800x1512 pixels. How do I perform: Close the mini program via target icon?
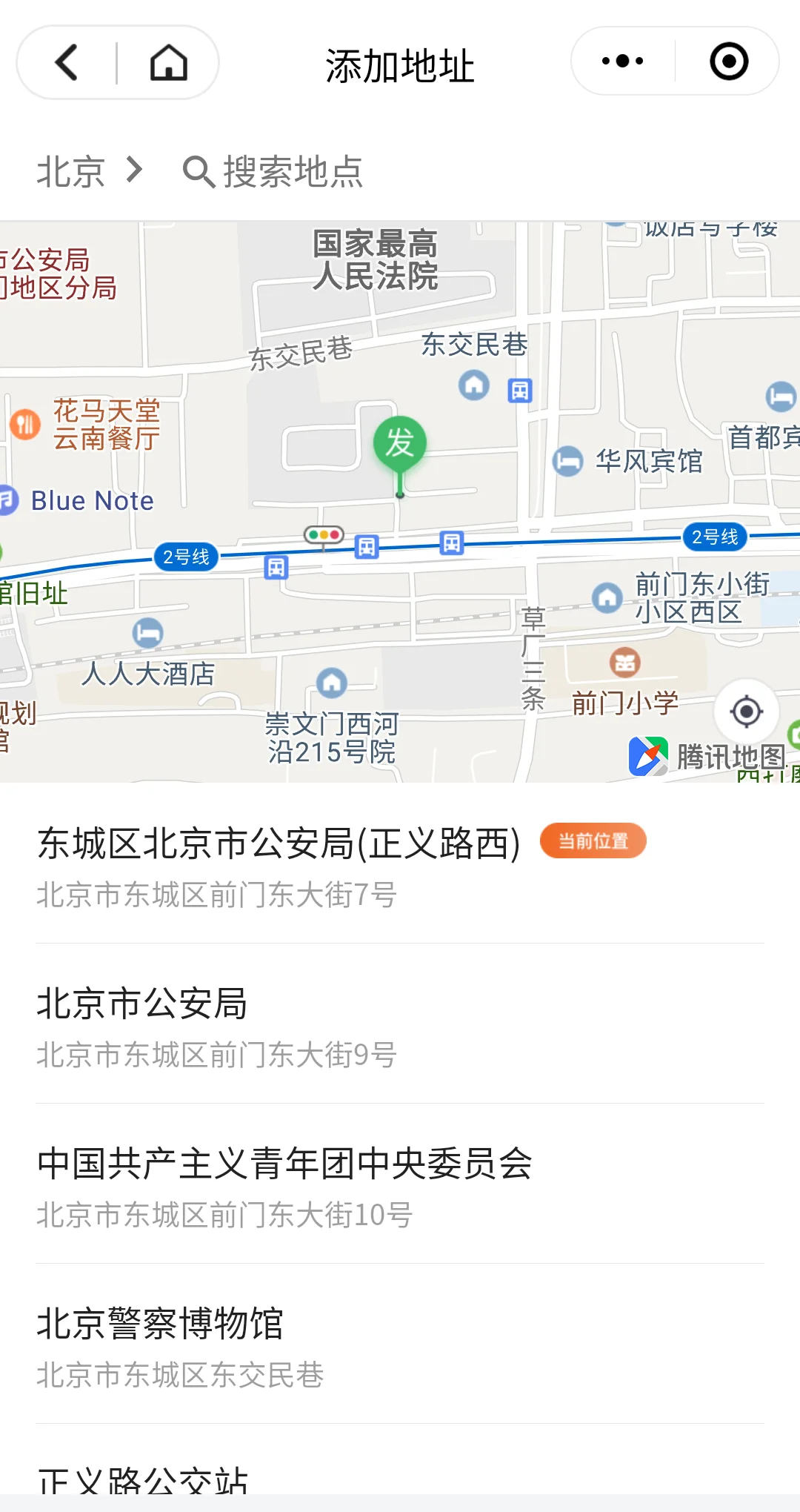[729, 62]
